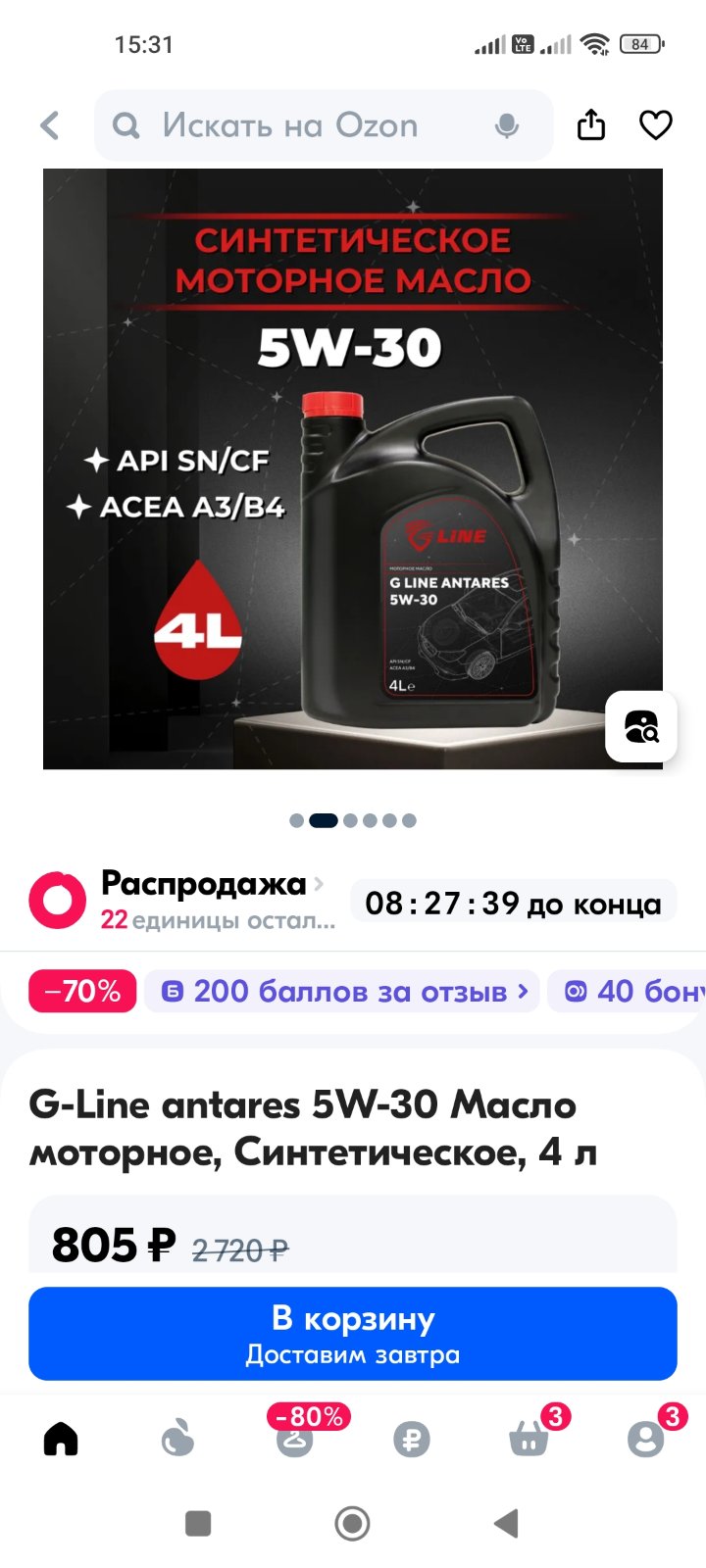Open the -80% clothing tab

point(295,1435)
